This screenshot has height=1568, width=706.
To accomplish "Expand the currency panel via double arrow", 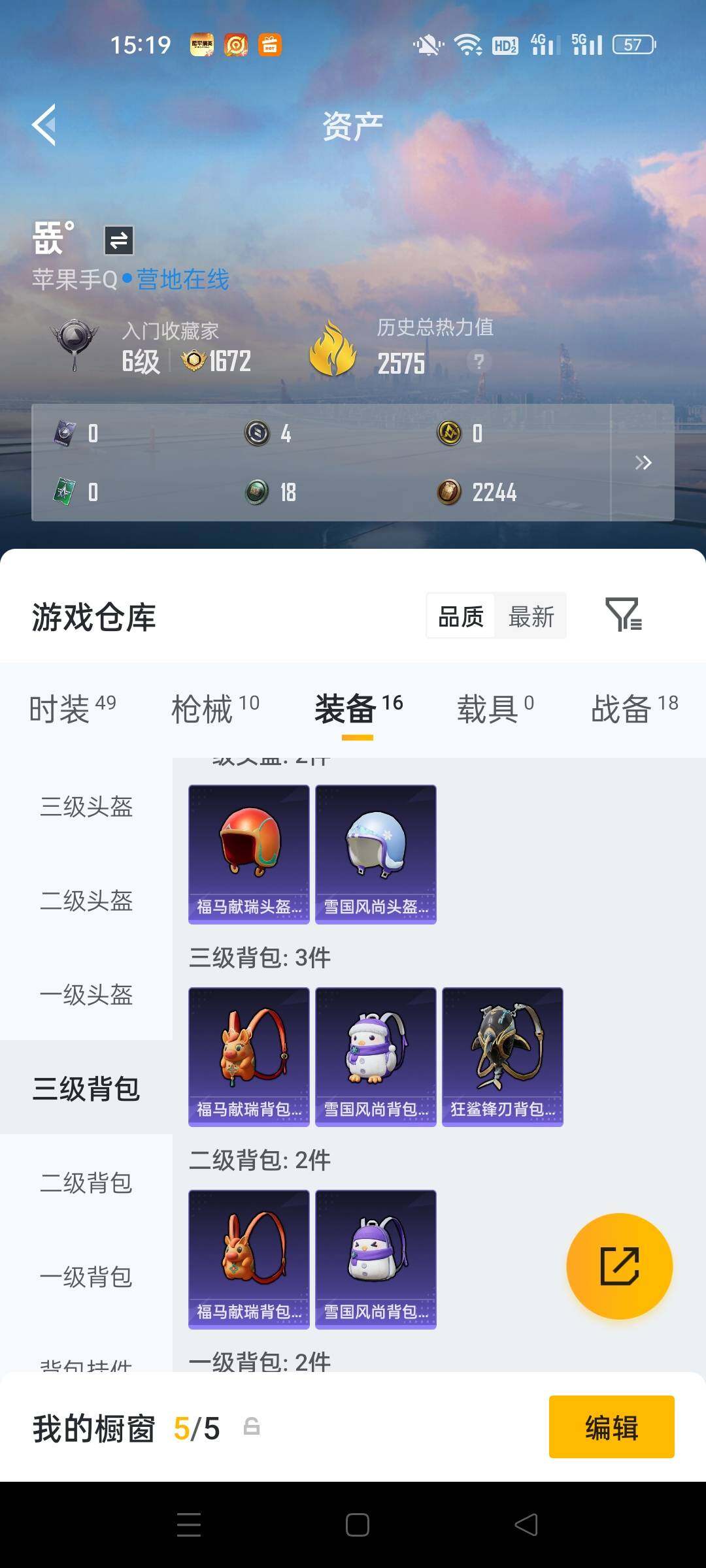I will (643, 462).
